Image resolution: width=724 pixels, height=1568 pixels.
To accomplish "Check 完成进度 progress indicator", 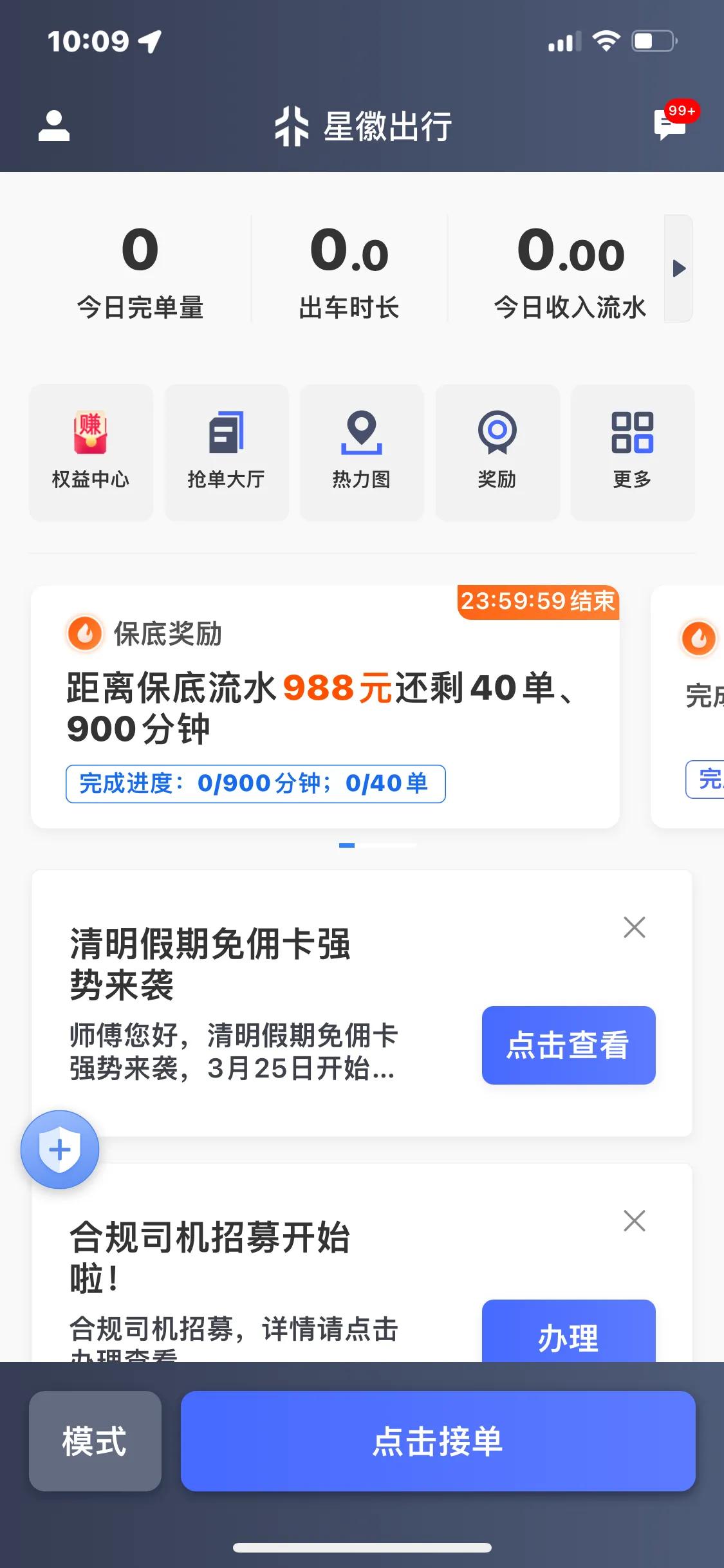I will [255, 784].
